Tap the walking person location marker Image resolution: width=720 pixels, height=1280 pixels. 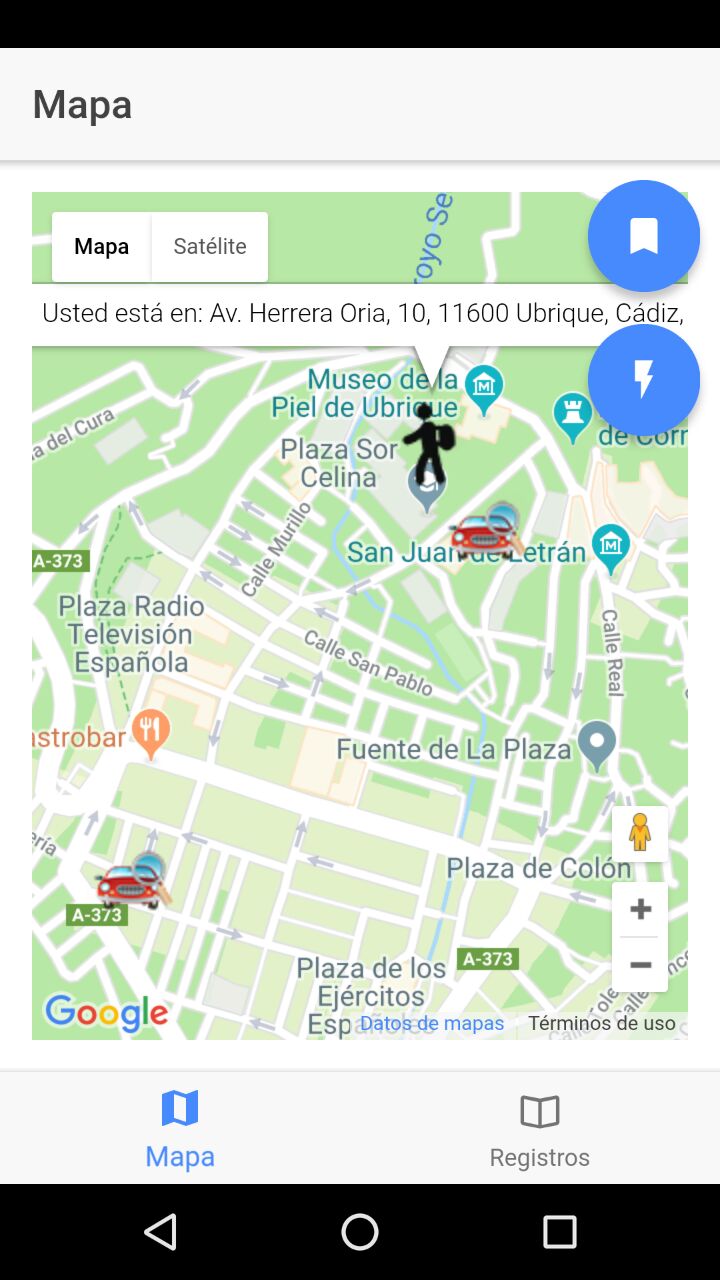(x=429, y=445)
